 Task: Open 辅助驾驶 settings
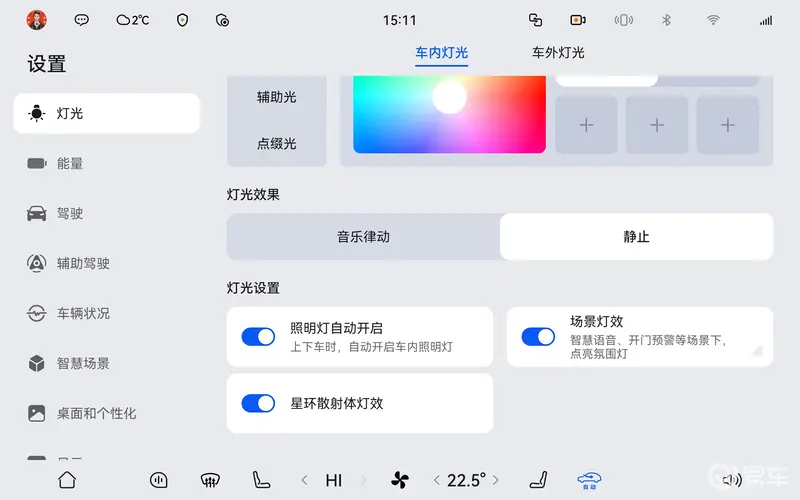coord(83,263)
